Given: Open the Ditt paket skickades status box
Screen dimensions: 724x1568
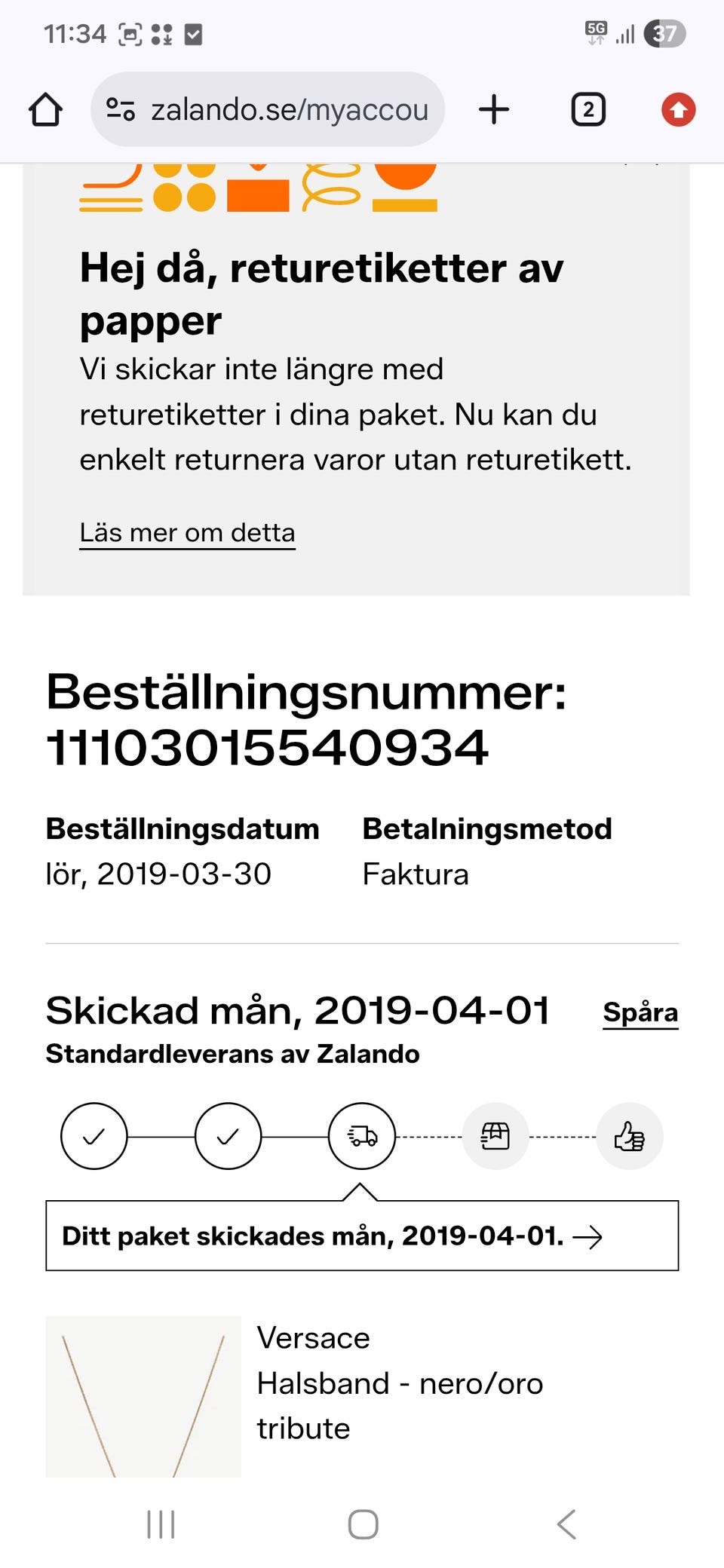Looking at the screenshot, I should pyautogui.click(x=362, y=1236).
